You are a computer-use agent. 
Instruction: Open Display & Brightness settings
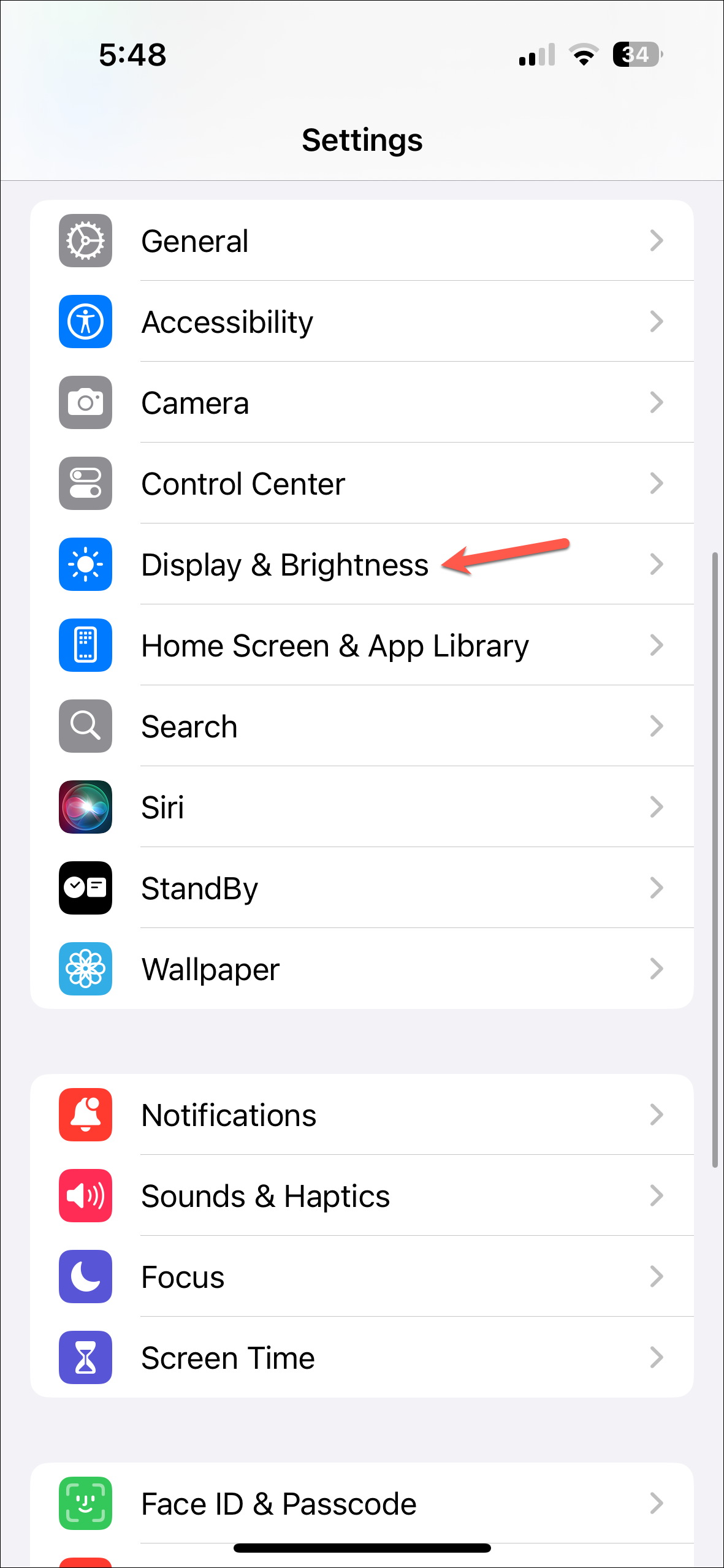click(362, 564)
